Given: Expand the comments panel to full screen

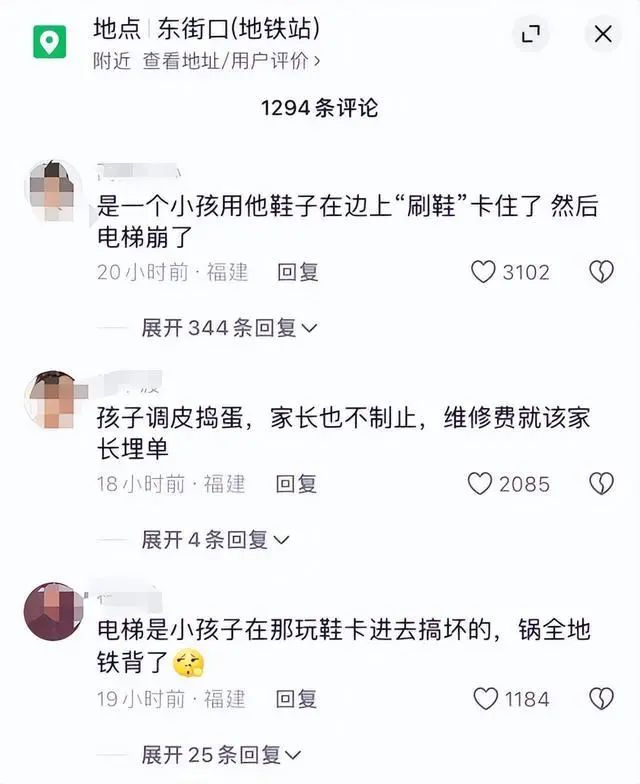Looking at the screenshot, I should tap(531, 35).
